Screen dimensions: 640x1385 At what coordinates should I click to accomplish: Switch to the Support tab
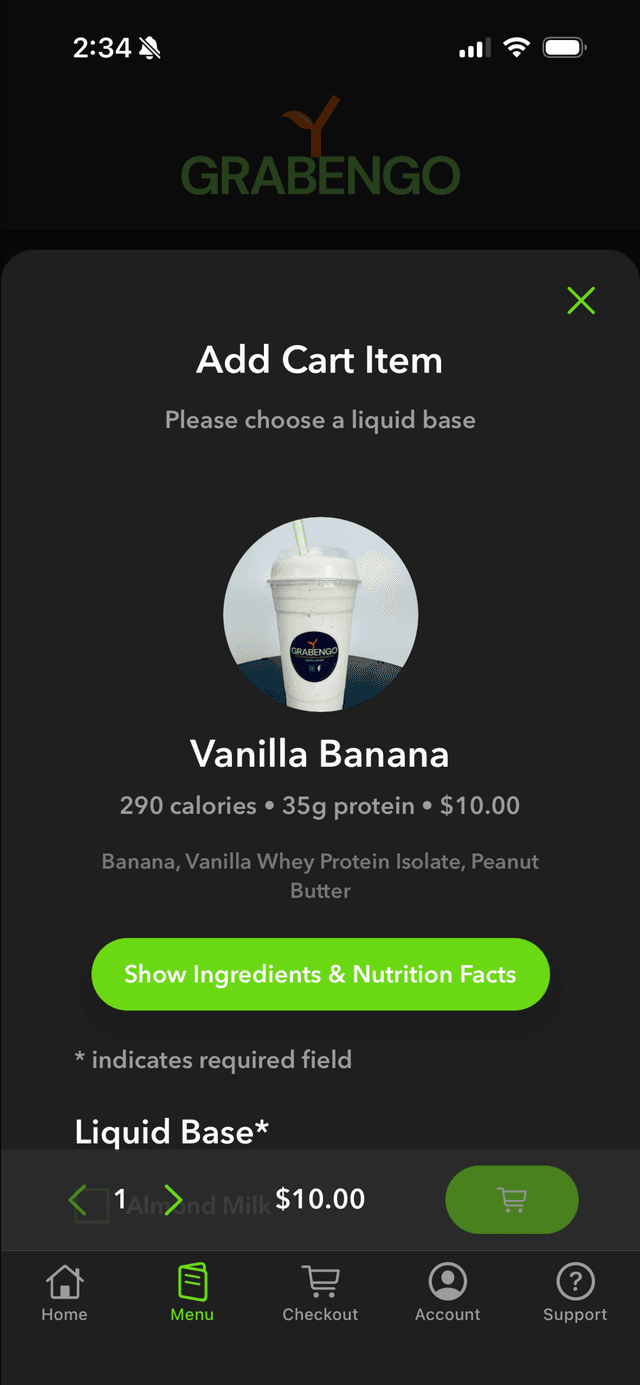pyautogui.click(x=575, y=1293)
